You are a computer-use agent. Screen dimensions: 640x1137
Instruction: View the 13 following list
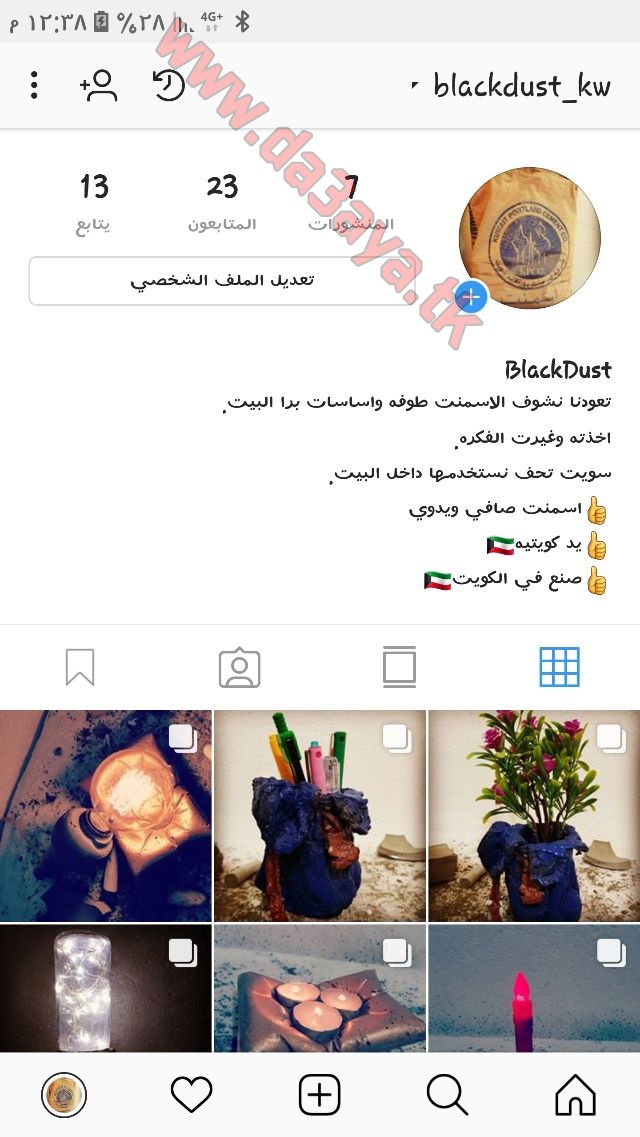[93, 203]
